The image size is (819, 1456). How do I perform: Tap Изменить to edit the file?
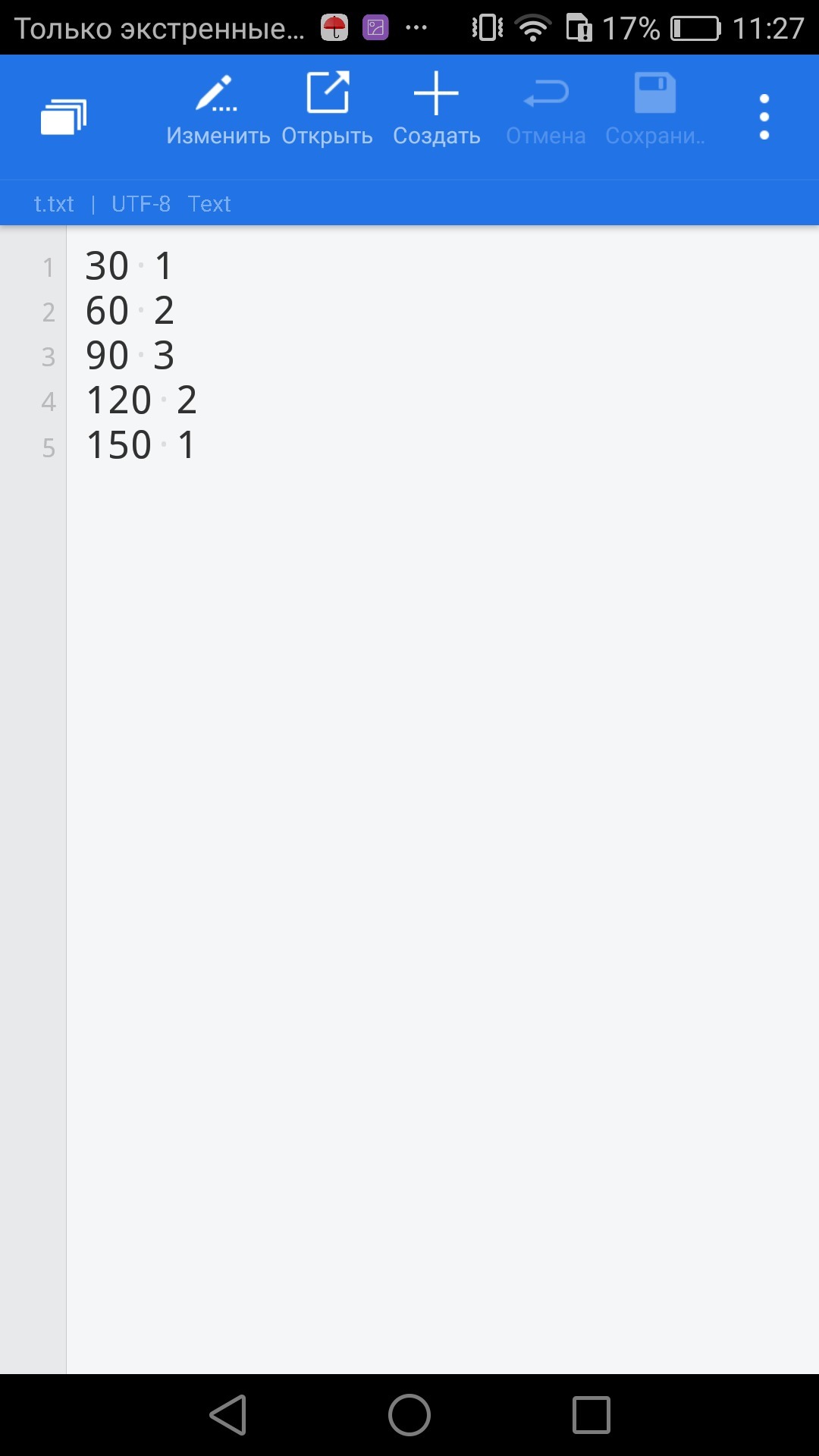(x=218, y=110)
